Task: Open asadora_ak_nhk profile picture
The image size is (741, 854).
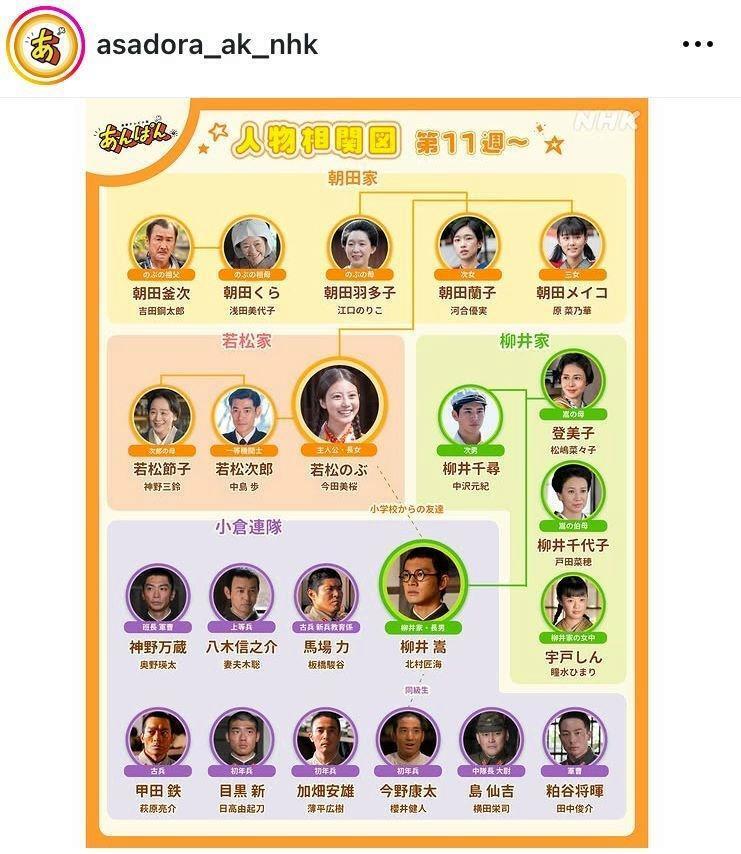Action: (x=45, y=45)
